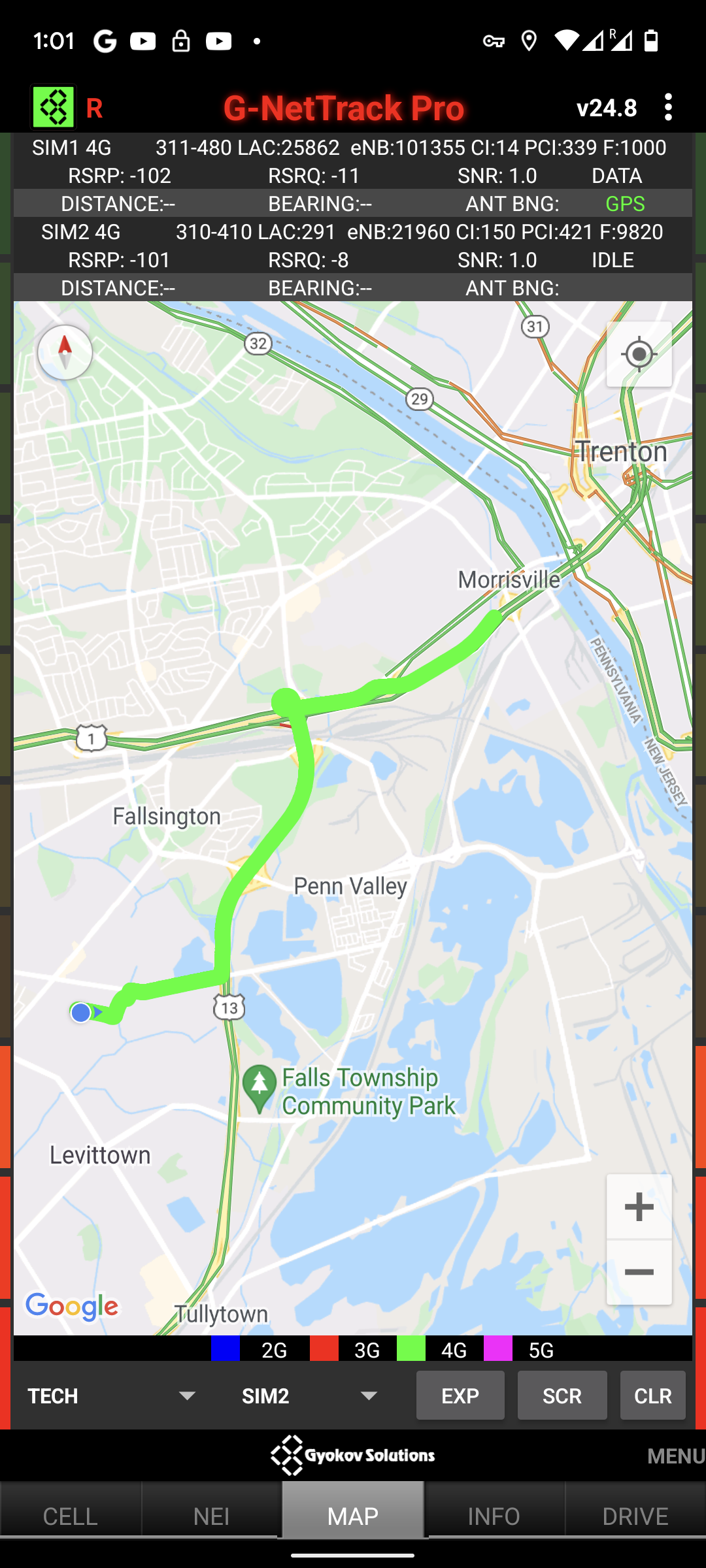Viewport: 706px width, 1568px height.
Task: Zoom out on the map
Action: [639, 1272]
